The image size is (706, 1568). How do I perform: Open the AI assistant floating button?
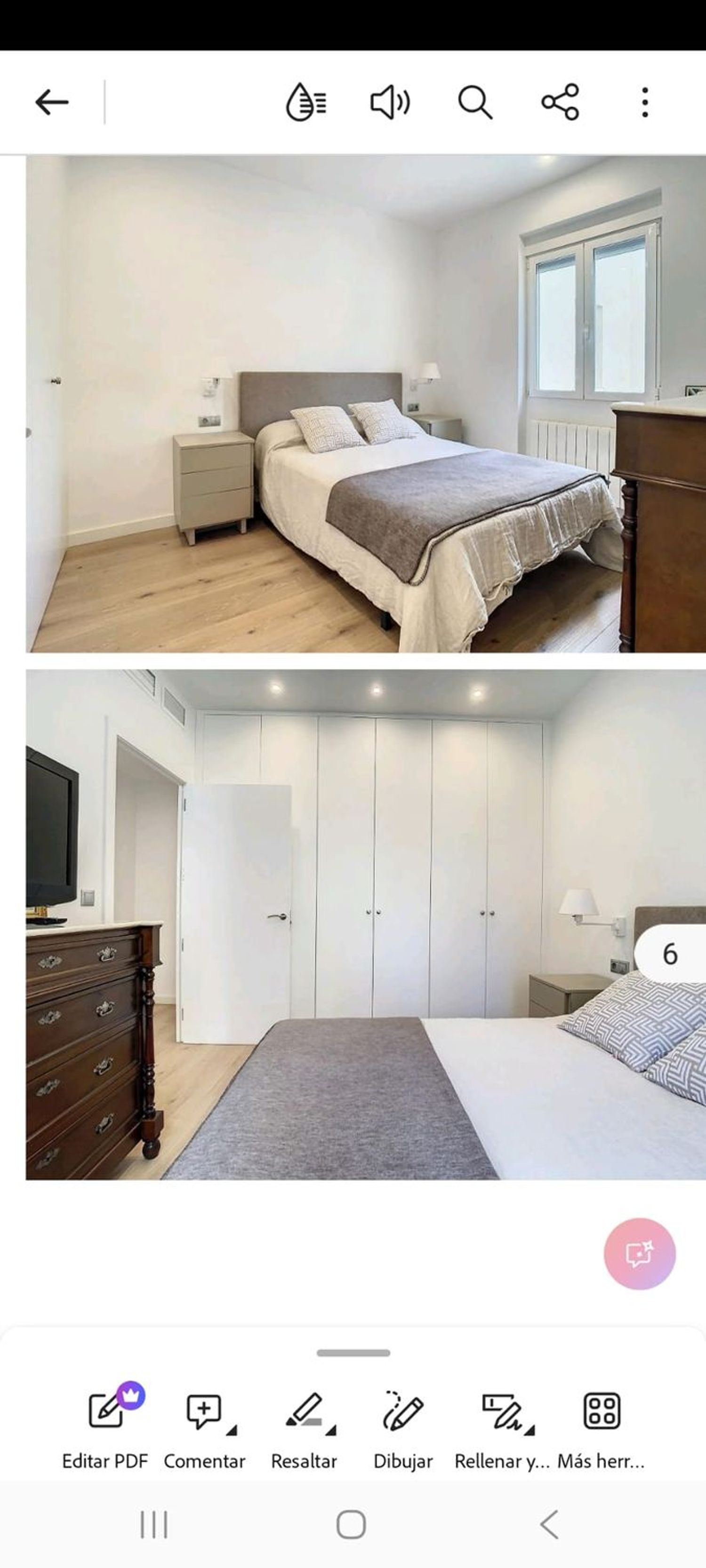639,1254
